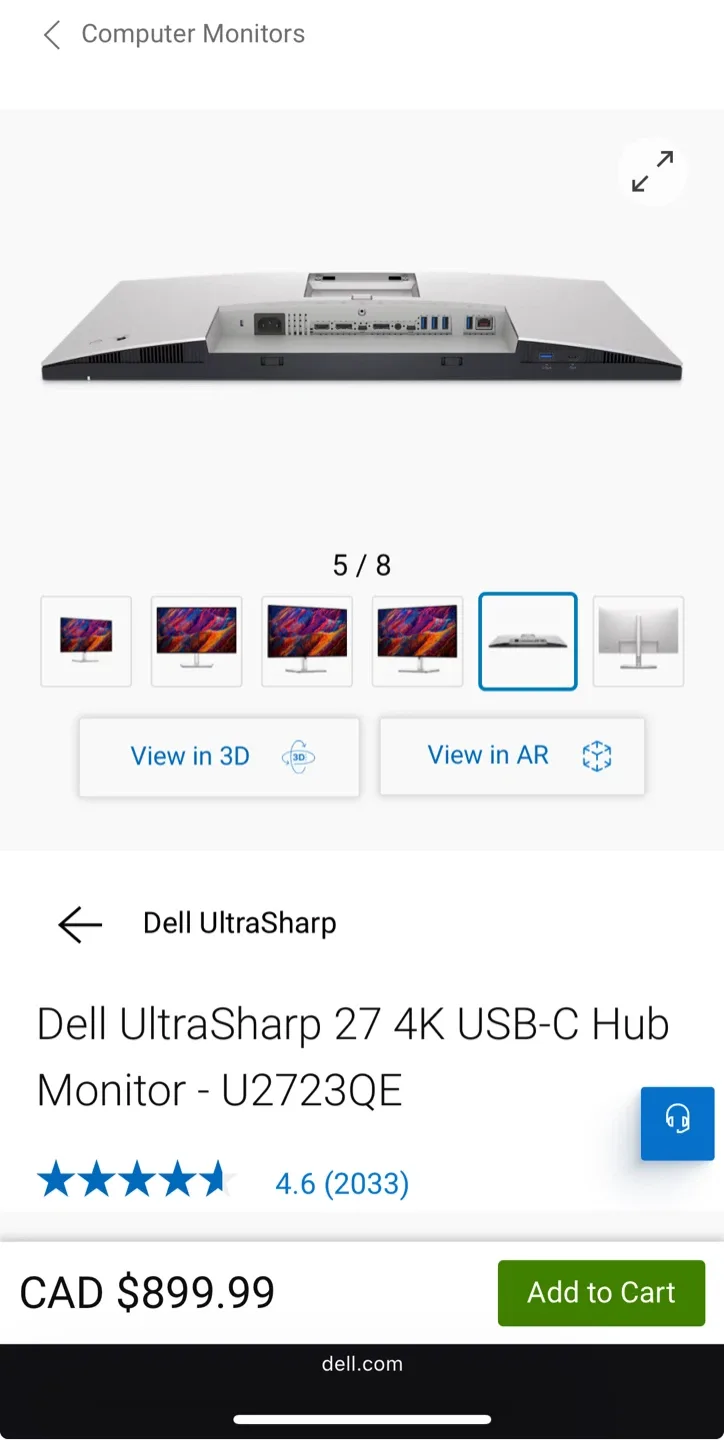Tap the back arrow beside Dell UltraSharp
724x1440 pixels.
coord(79,924)
